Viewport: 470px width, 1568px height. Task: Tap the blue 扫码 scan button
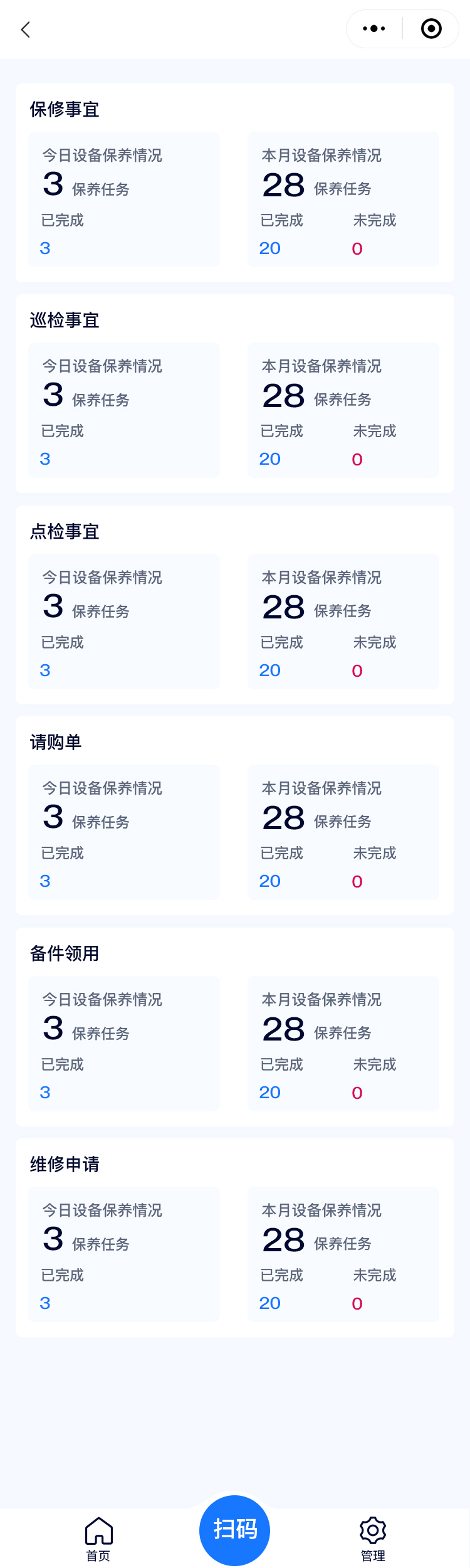[234, 1530]
